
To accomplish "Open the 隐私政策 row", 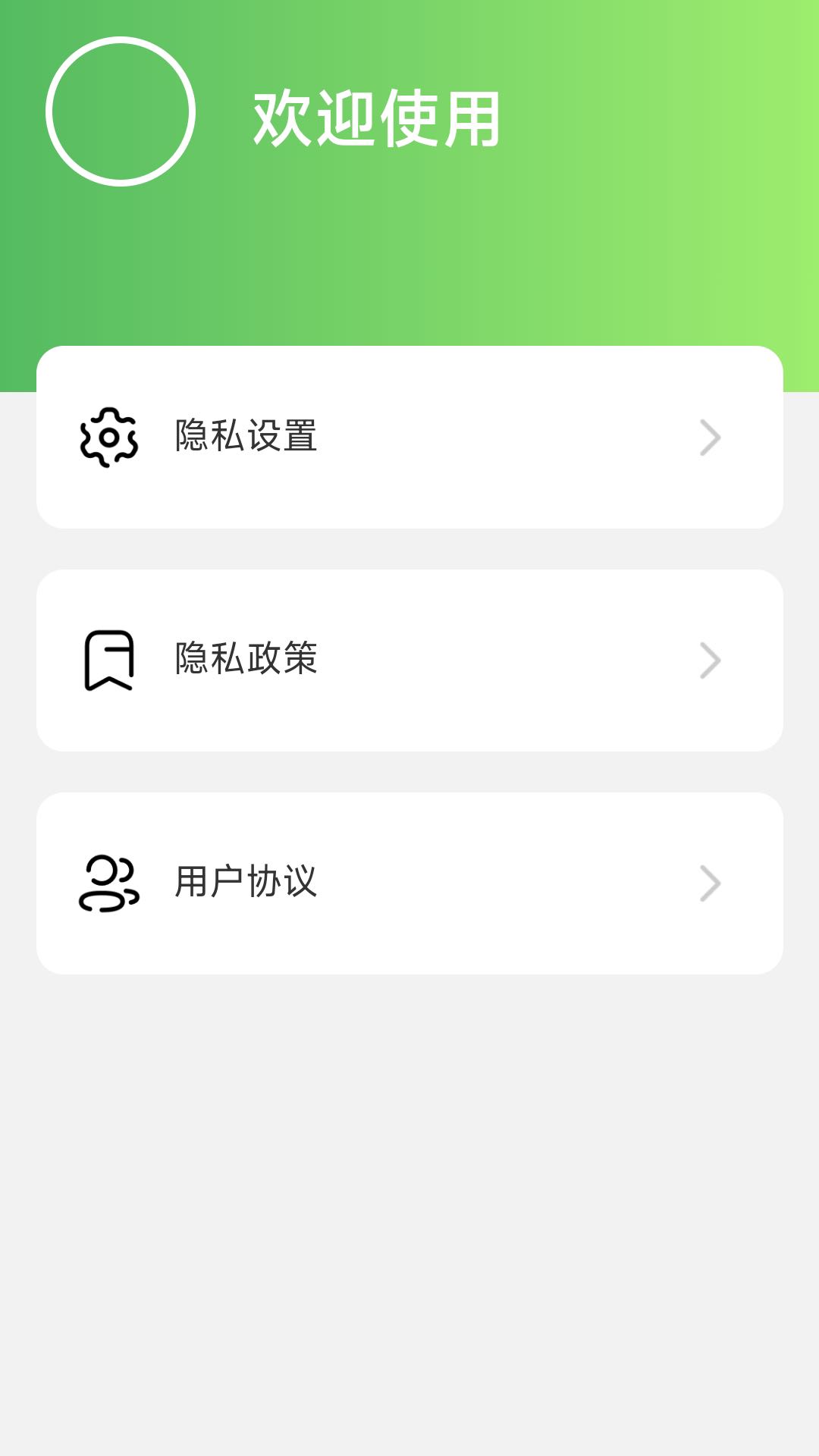I will click(409, 660).
